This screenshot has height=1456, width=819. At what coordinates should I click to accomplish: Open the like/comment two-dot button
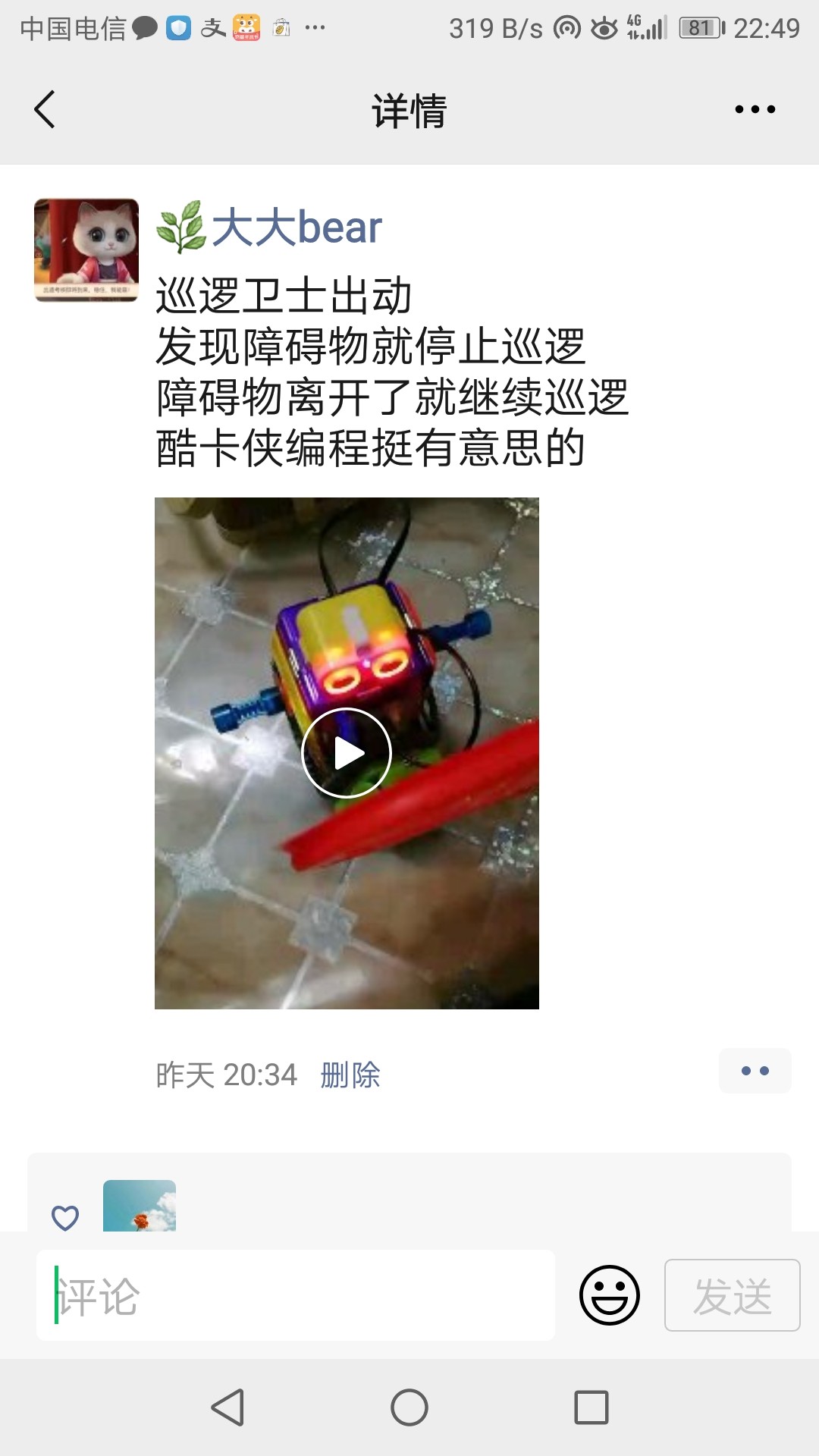(x=755, y=1071)
